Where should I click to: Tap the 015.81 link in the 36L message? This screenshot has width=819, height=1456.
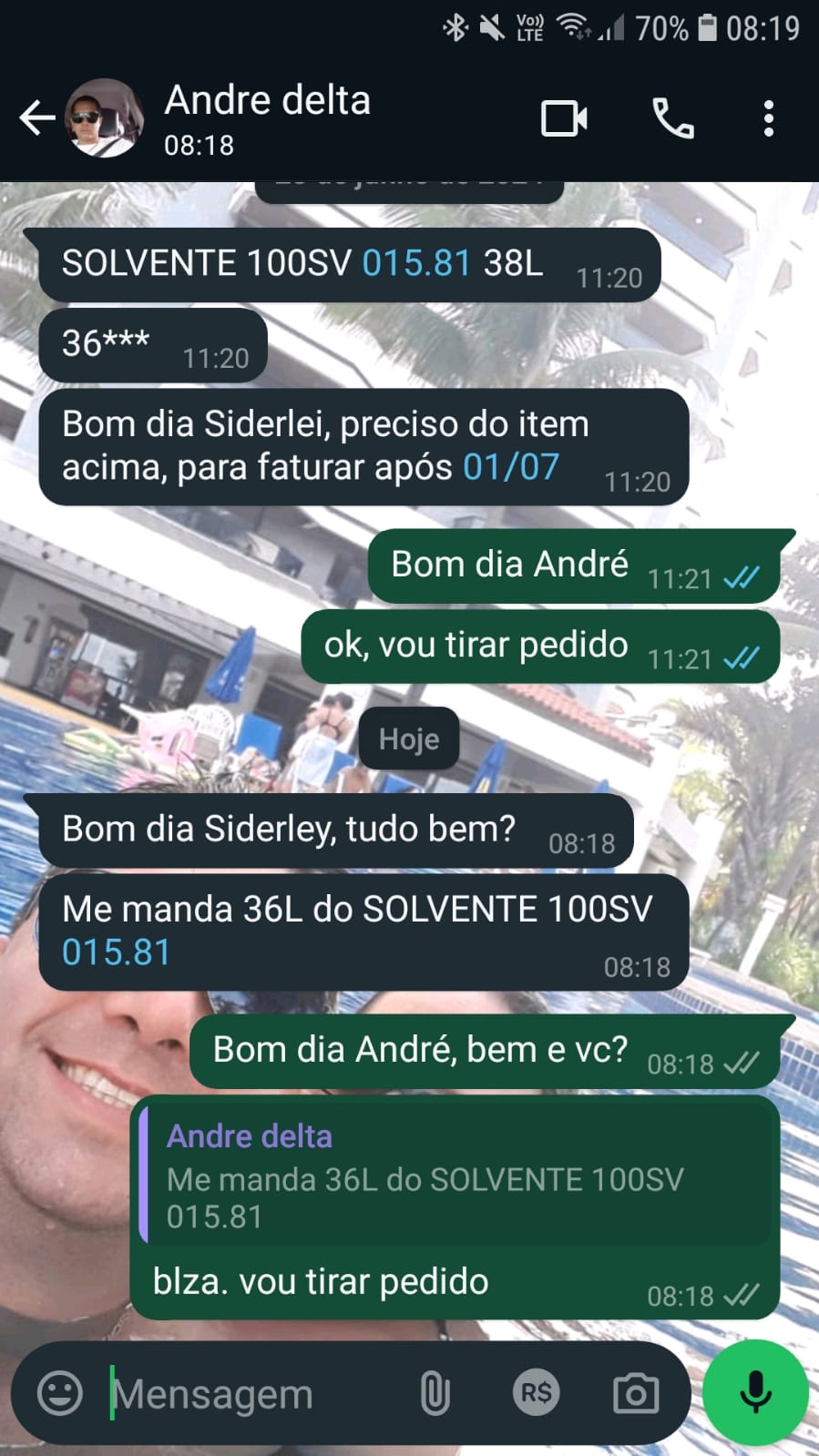pos(117,952)
